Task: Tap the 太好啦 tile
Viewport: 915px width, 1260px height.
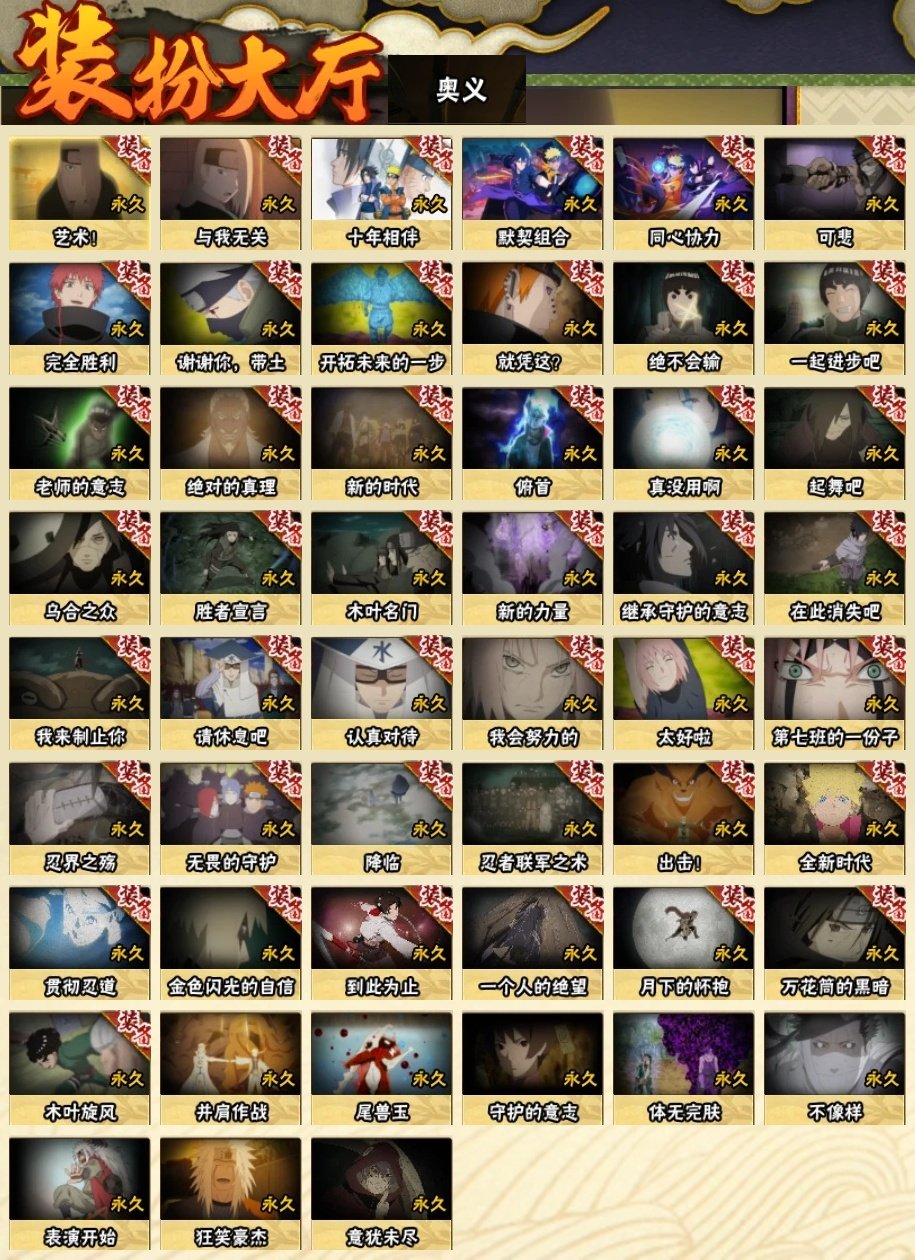Action: click(683, 693)
